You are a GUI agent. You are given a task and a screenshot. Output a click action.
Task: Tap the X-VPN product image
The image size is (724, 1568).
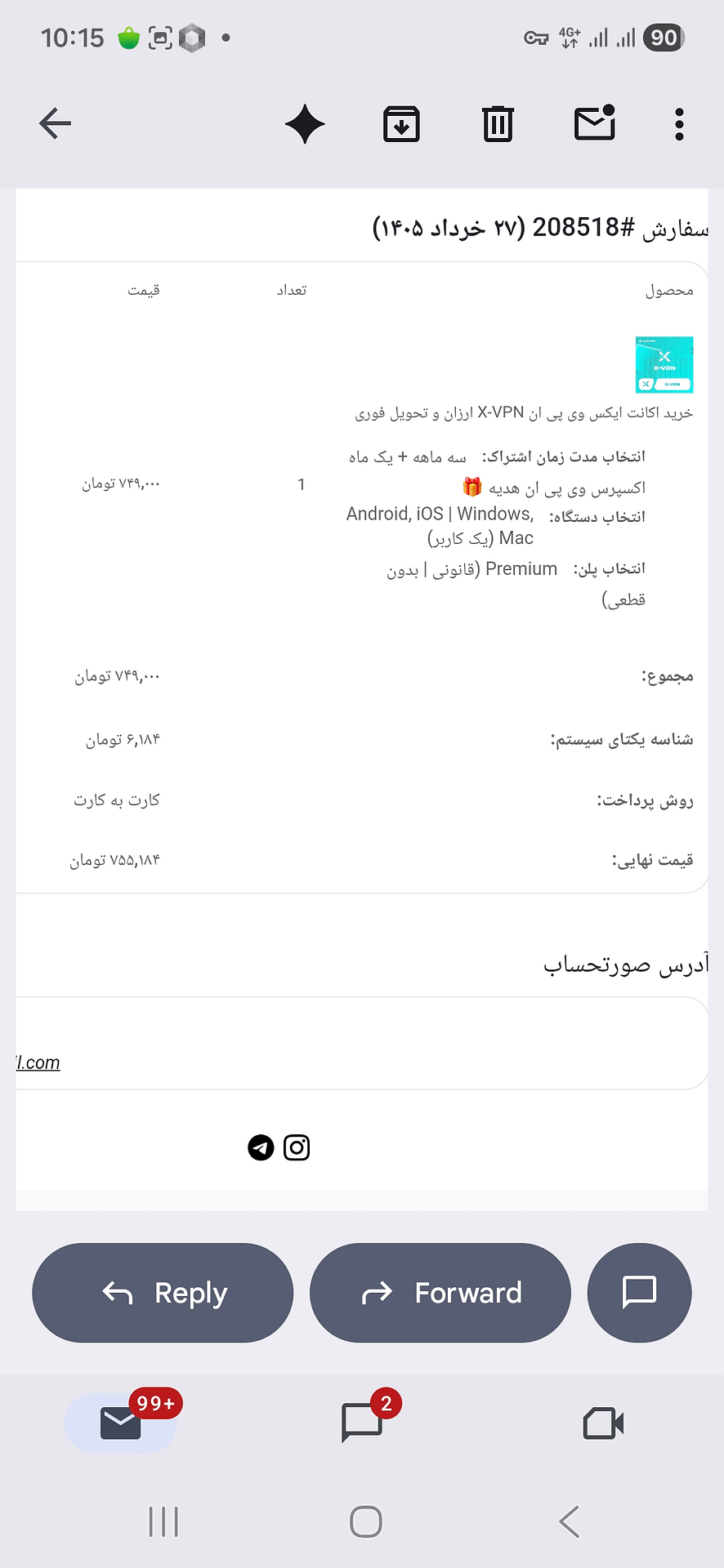click(664, 364)
